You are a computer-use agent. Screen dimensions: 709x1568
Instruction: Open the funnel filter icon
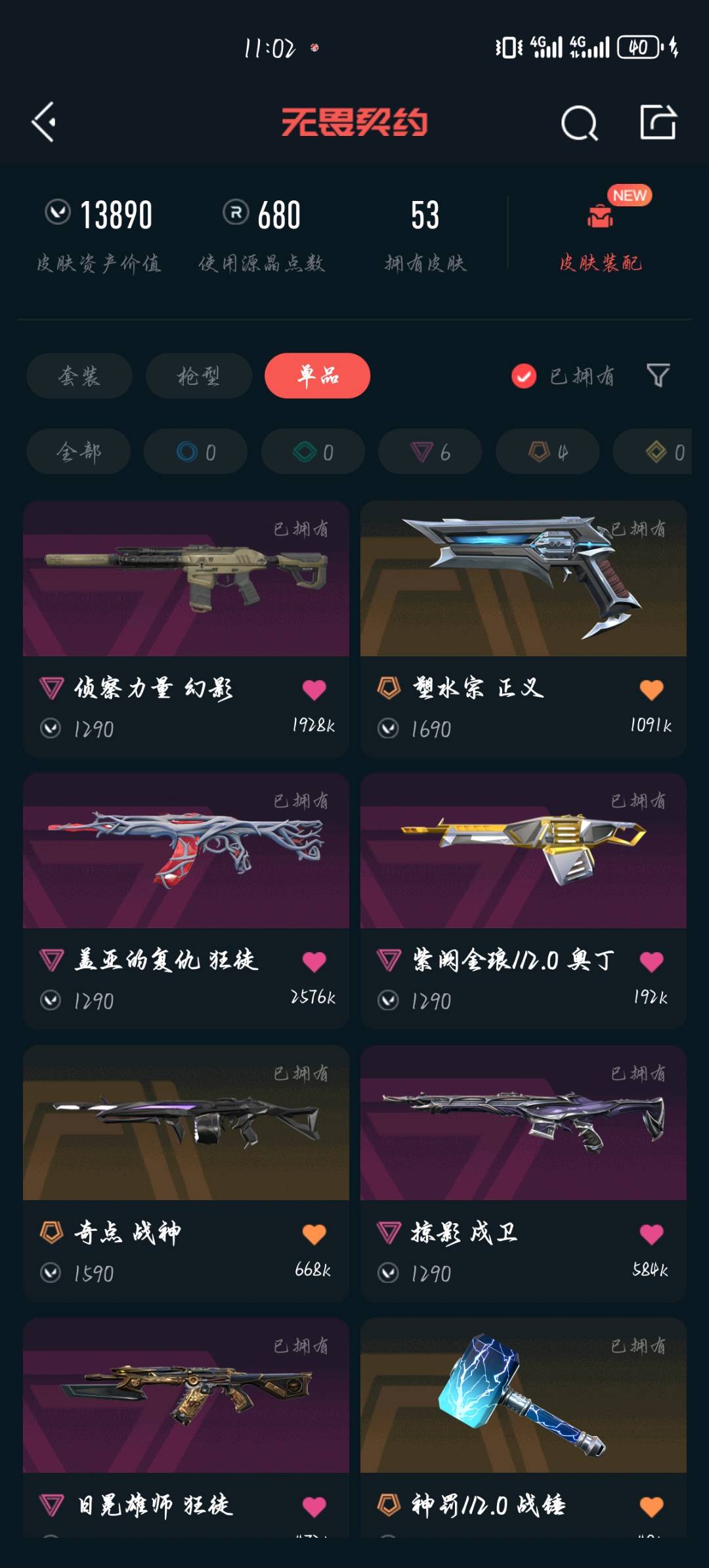(658, 376)
